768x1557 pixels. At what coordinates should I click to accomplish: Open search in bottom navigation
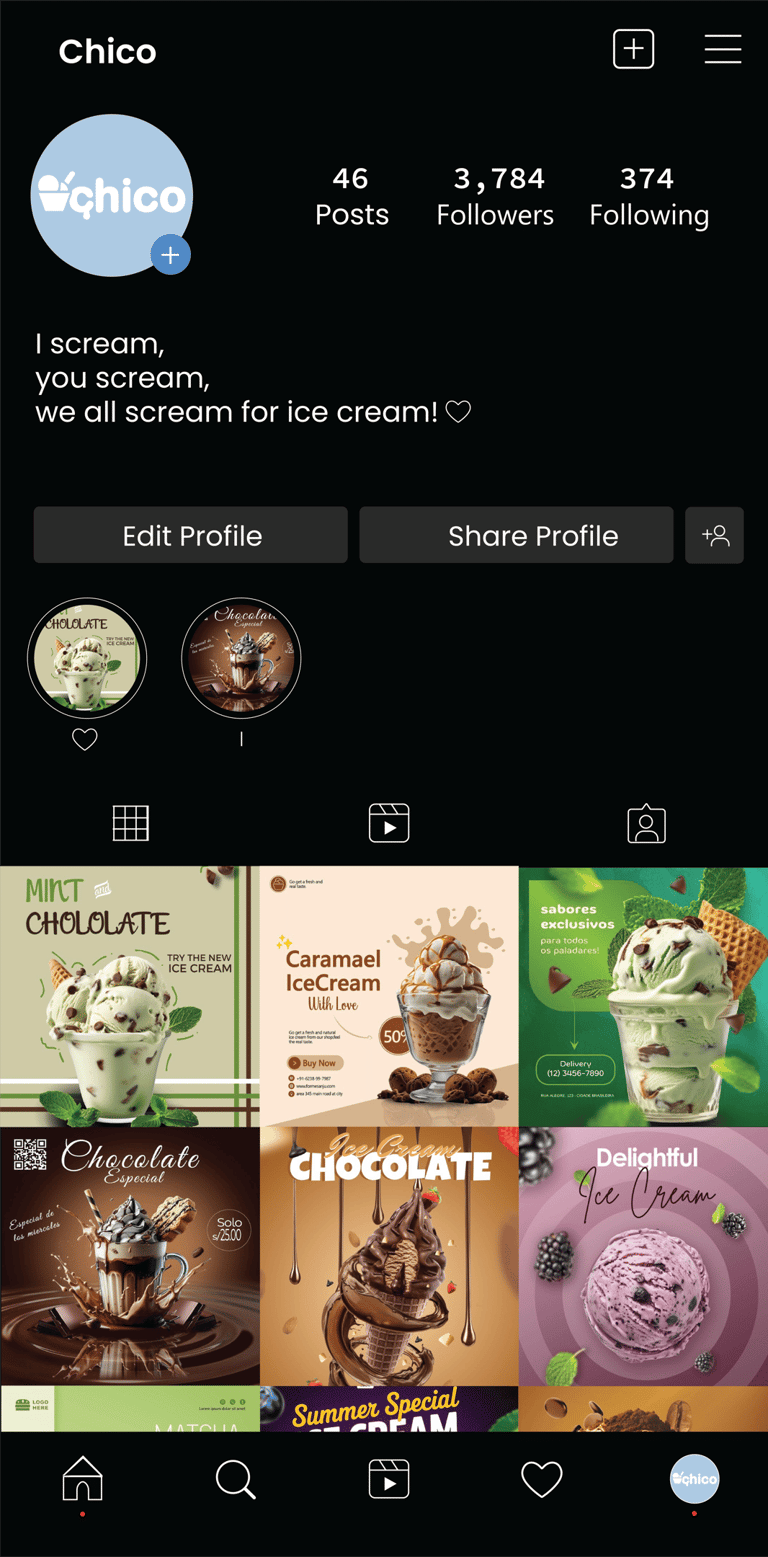pos(235,1478)
